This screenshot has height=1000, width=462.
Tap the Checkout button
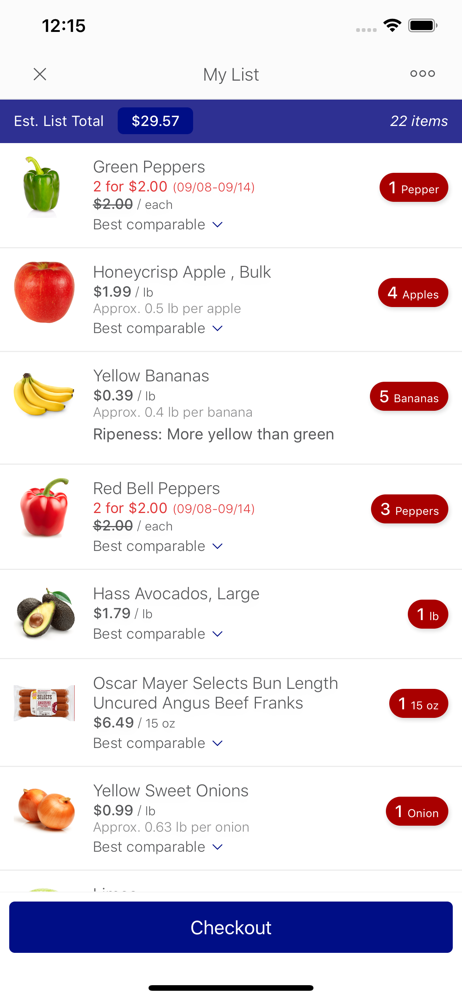pos(231,927)
